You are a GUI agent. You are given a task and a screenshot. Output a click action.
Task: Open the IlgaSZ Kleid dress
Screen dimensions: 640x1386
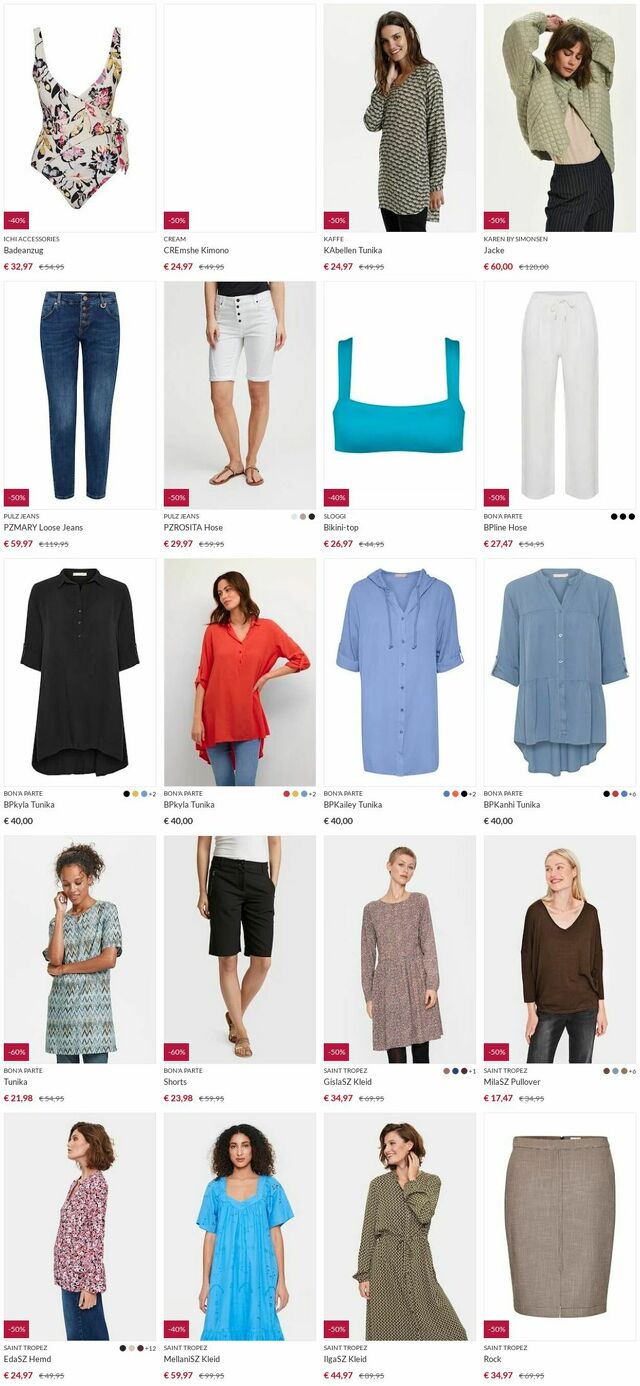(x=400, y=1226)
